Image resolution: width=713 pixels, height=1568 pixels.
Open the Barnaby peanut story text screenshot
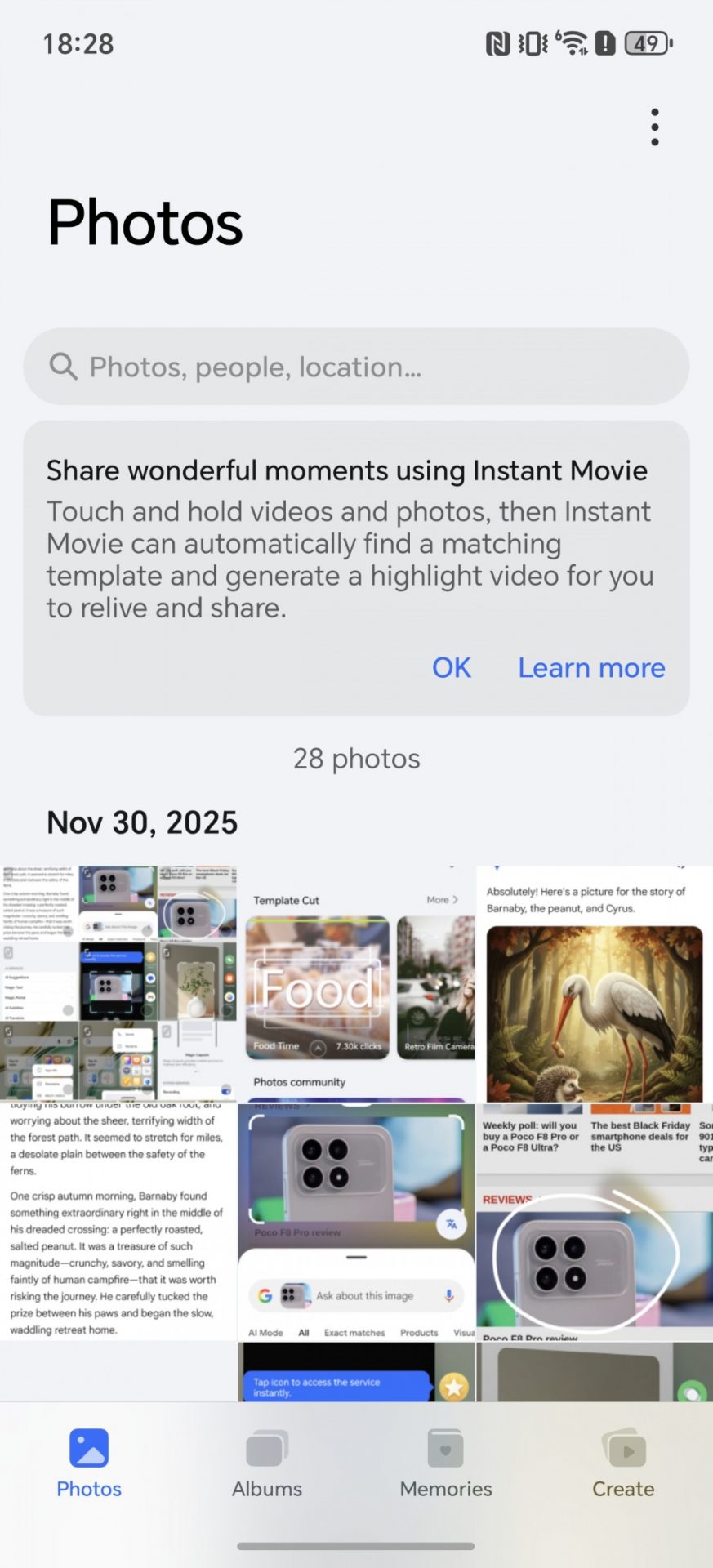[118, 1221]
